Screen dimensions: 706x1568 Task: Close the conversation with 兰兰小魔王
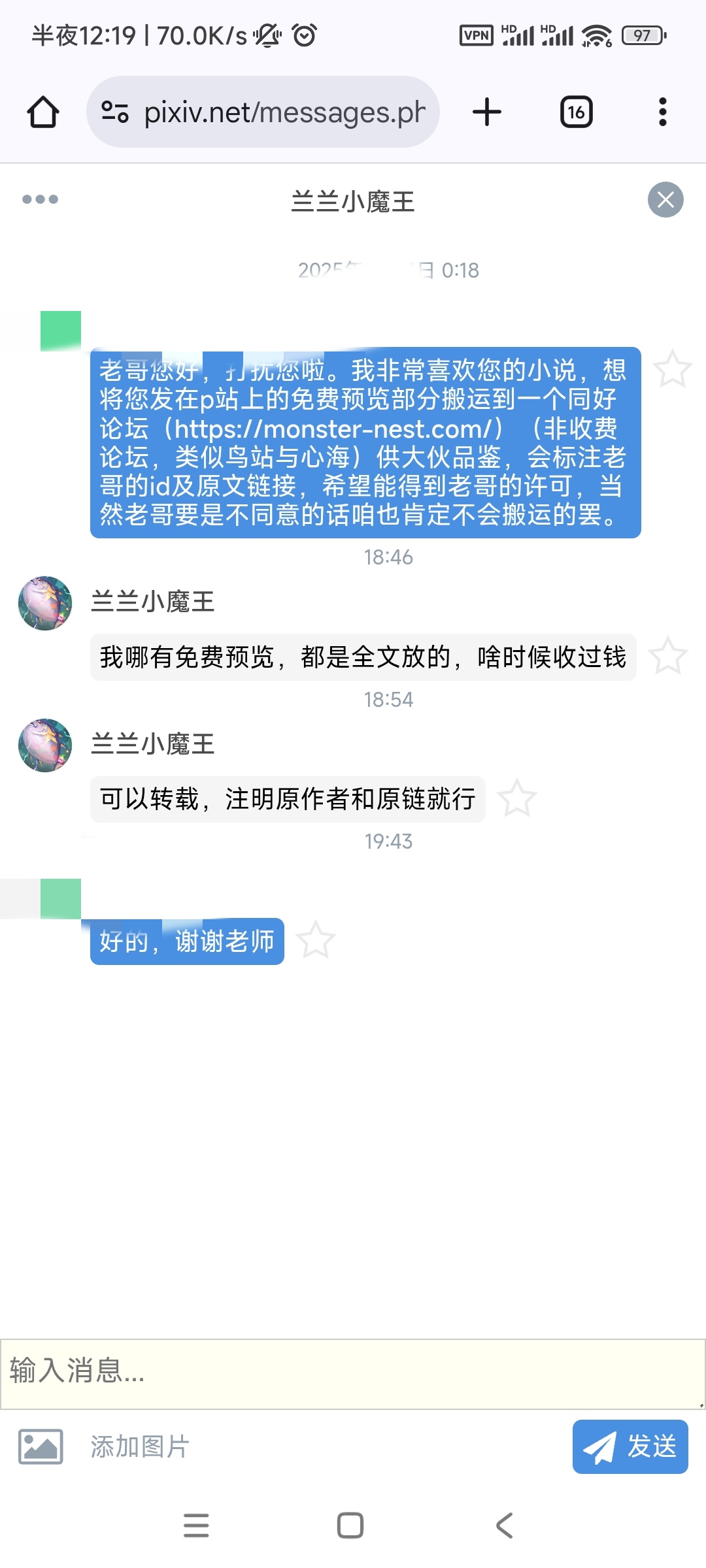[665, 199]
